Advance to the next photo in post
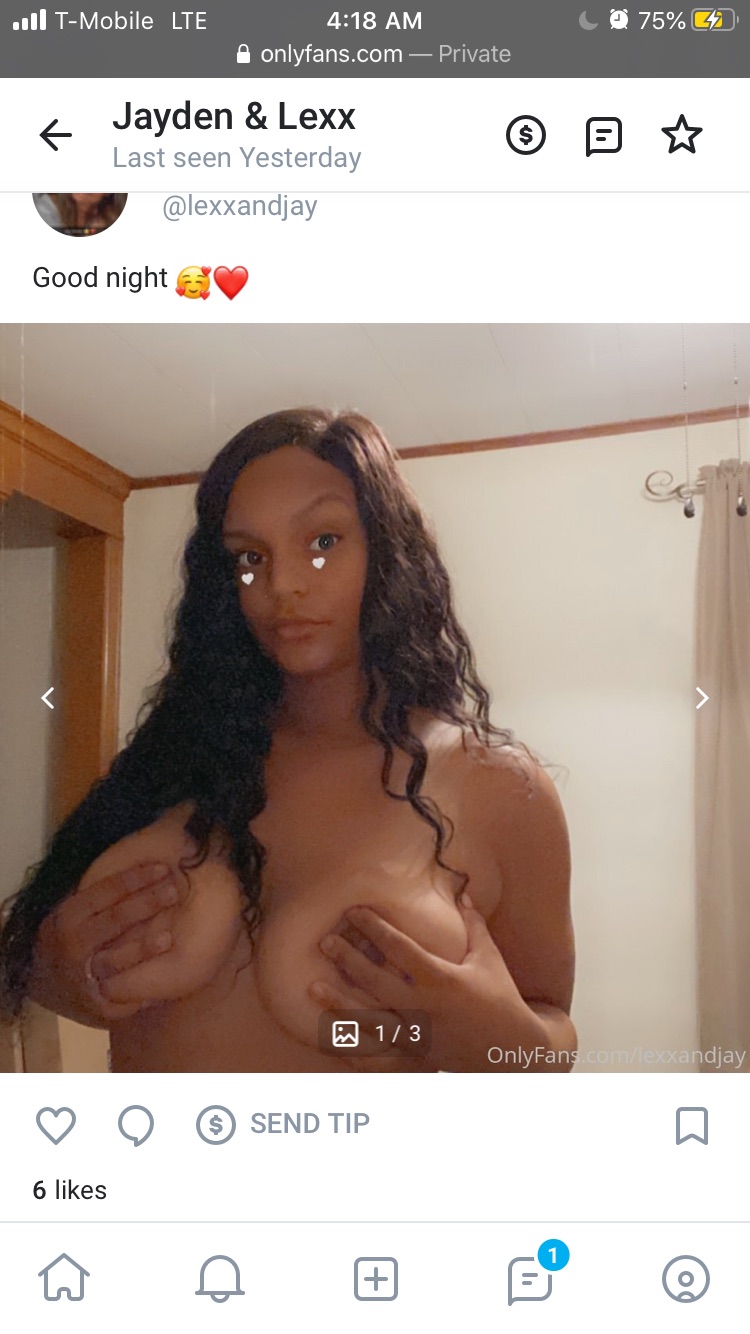The image size is (750, 1334). pyautogui.click(x=702, y=698)
